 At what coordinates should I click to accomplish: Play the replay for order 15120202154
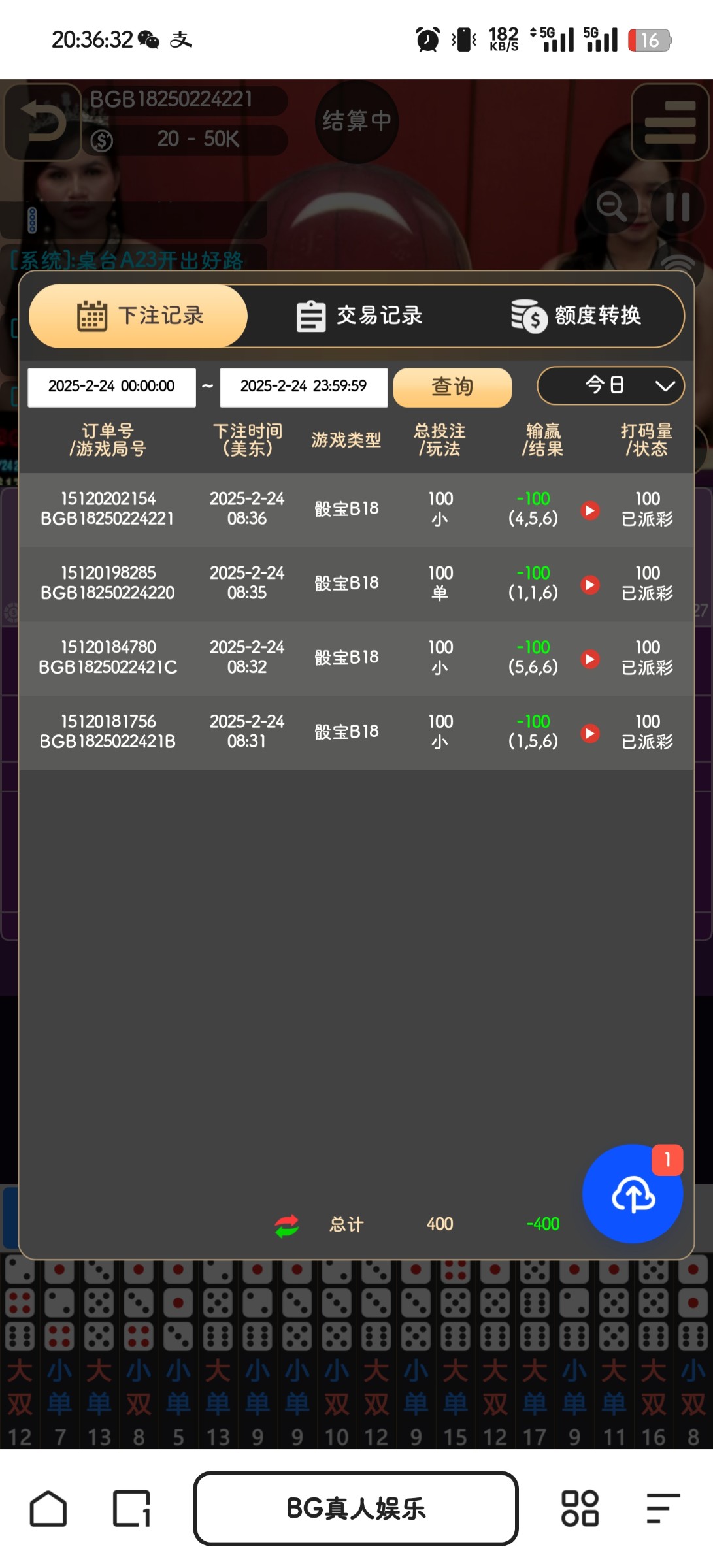pyautogui.click(x=590, y=510)
